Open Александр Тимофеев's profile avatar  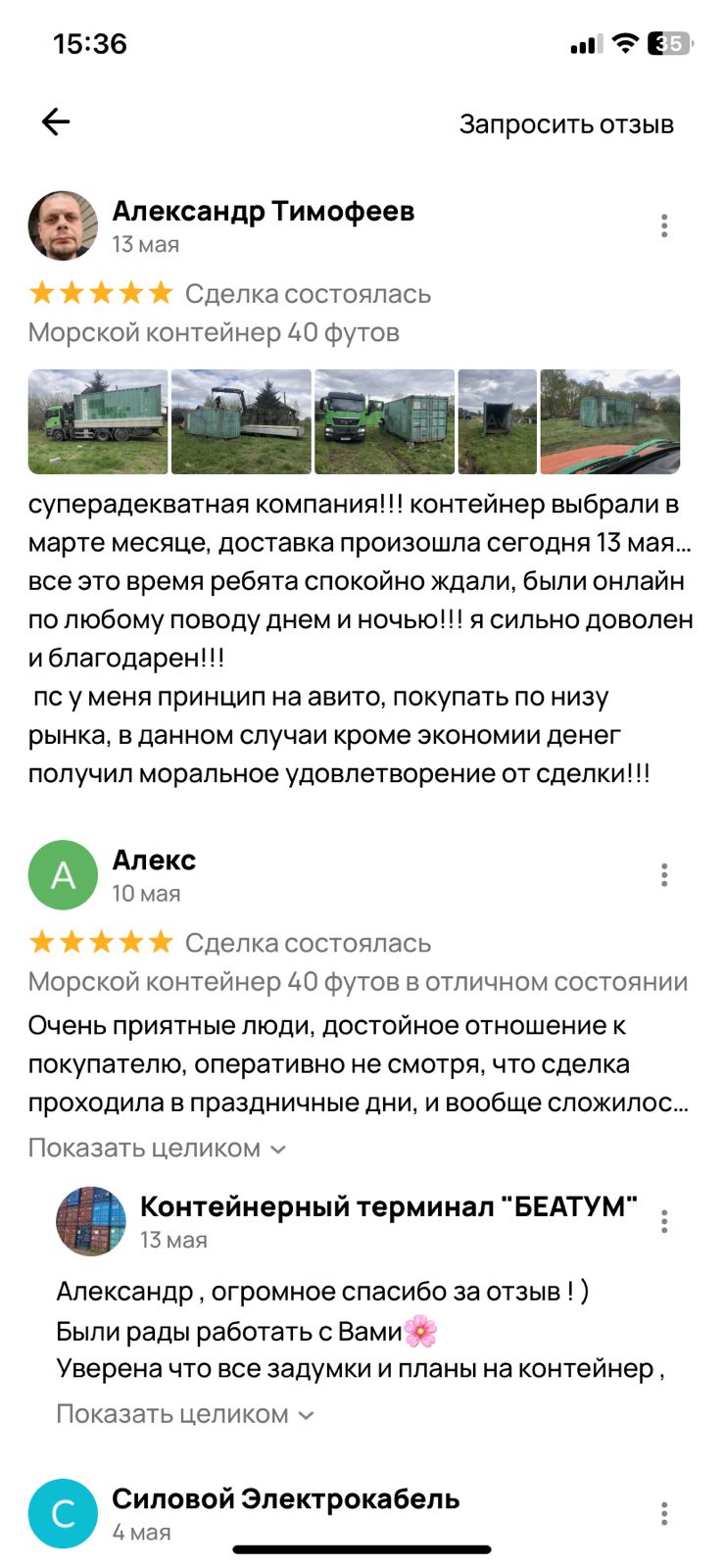pyautogui.click(x=63, y=226)
